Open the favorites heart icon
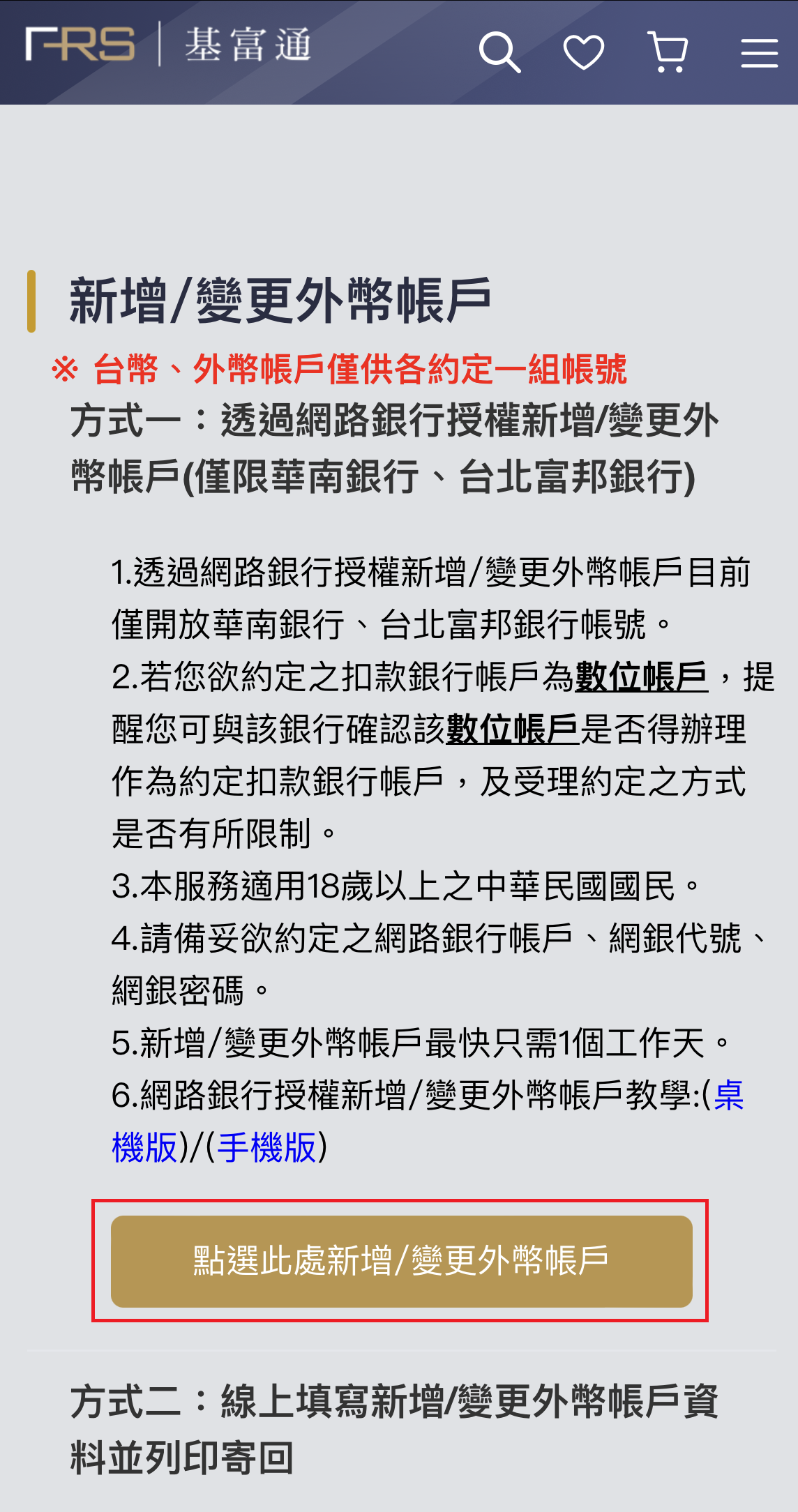Screen dimensions: 798x1512 click(x=583, y=52)
